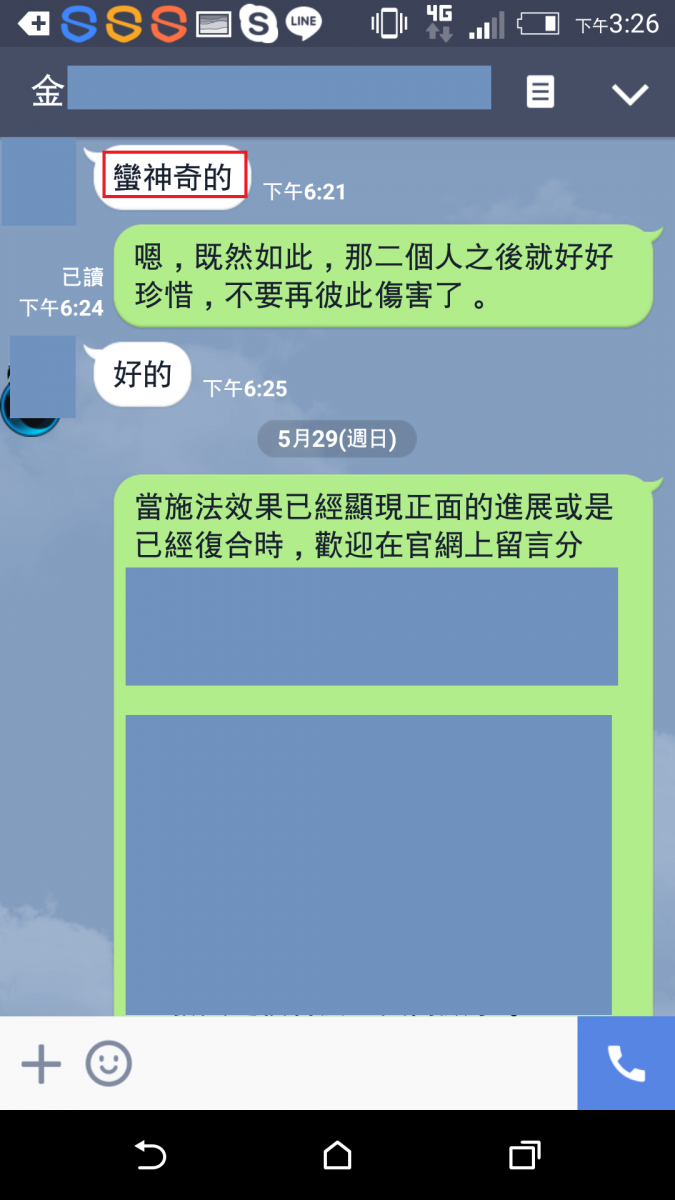675x1200 pixels.
Task: Open recent apps overview
Action: tap(525, 1155)
